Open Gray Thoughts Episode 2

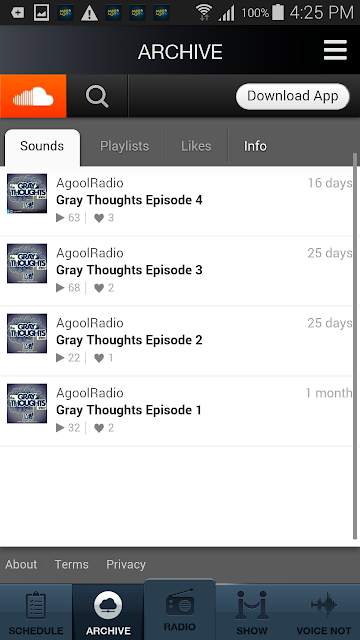point(177,341)
